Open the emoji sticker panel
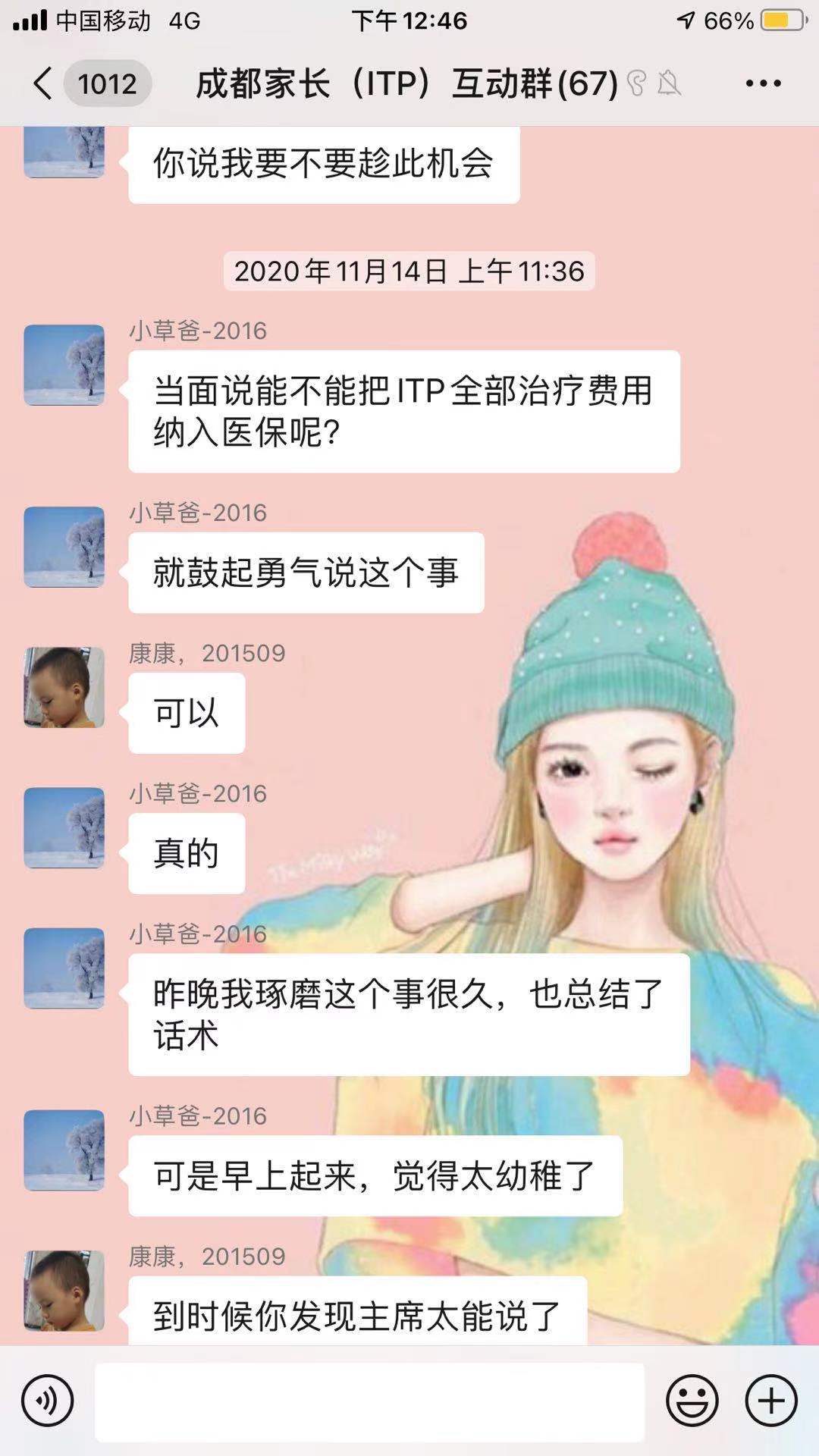 click(x=692, y=1401)
